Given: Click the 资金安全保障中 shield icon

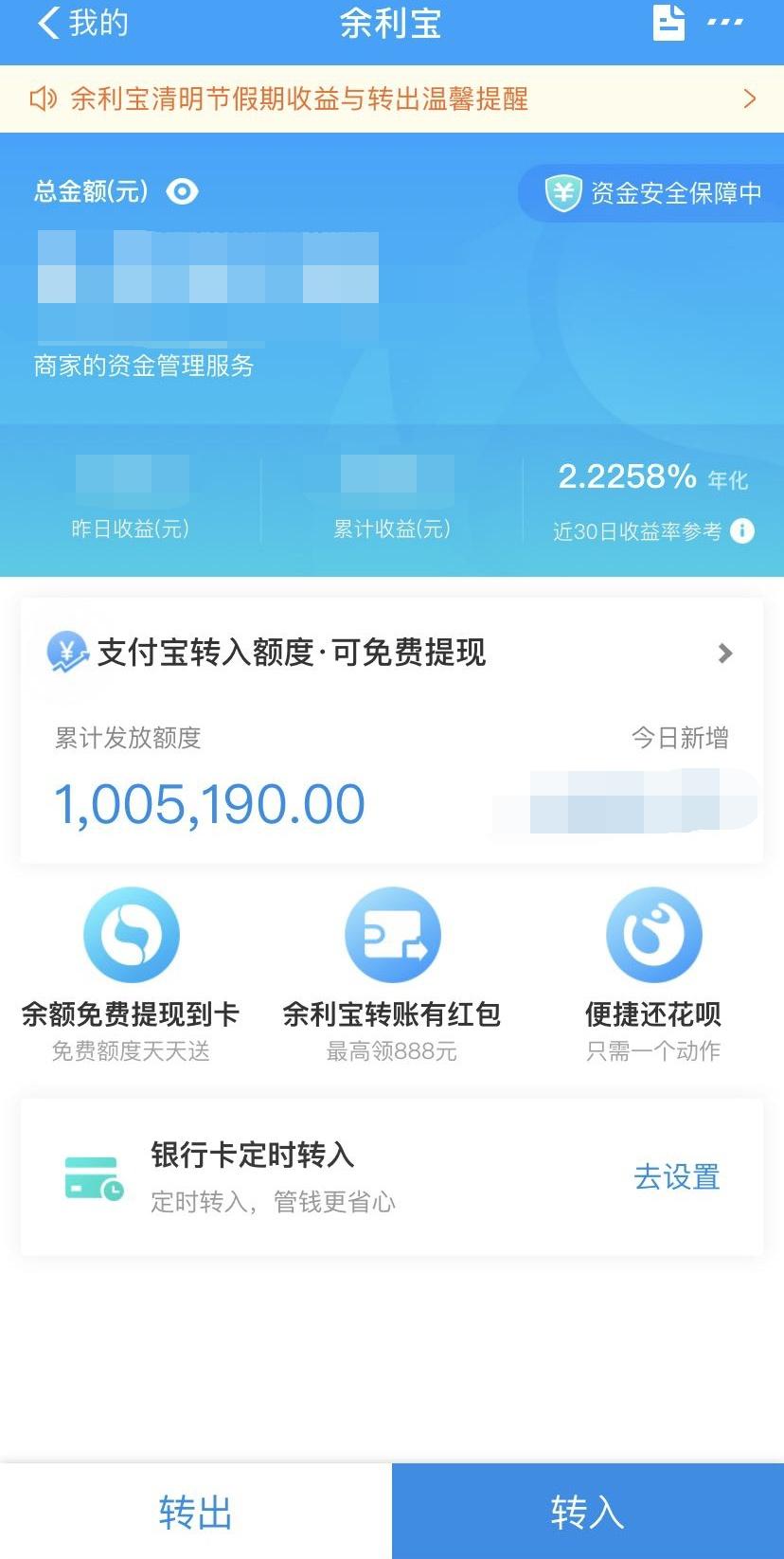Looking at the screenshot, I should (562, 193).
